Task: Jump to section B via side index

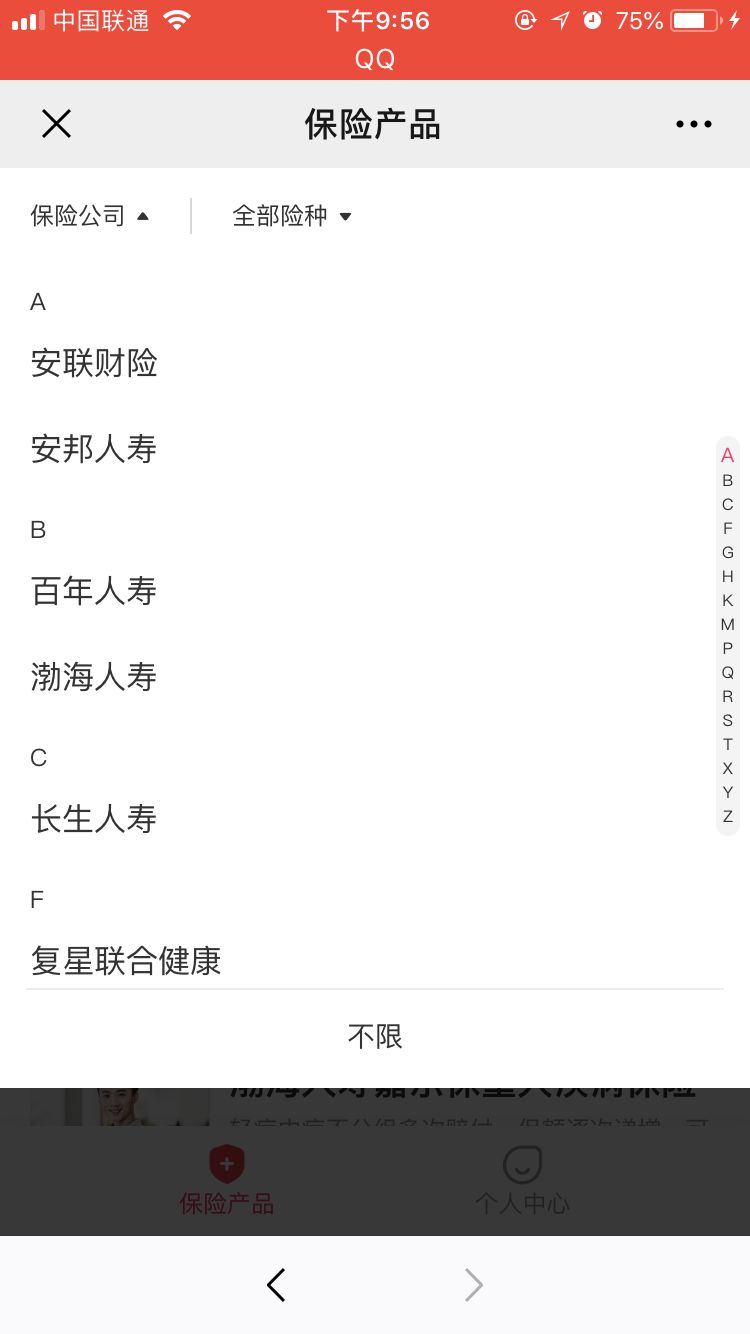Action: (x=727, y=480)
